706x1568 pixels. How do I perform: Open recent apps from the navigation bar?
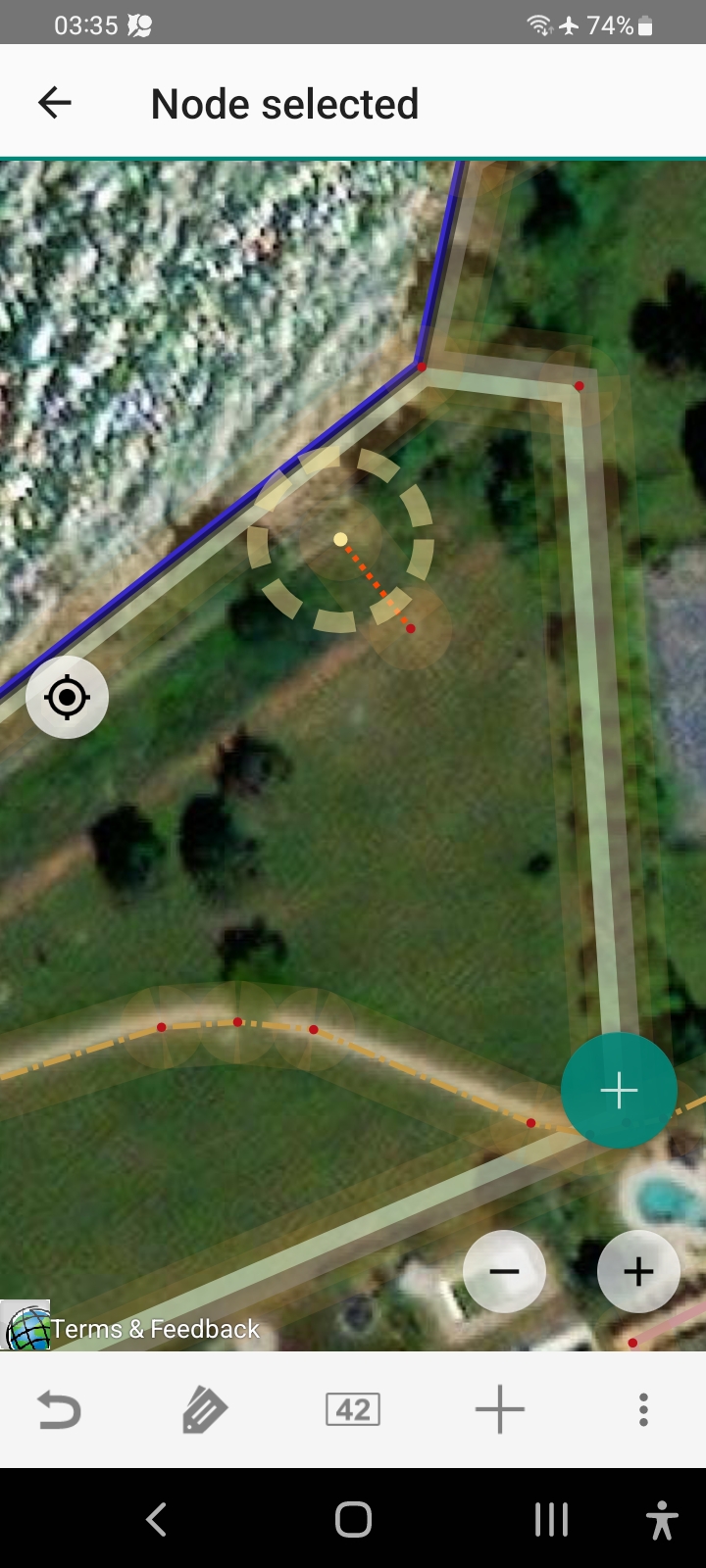[x=551, y=1520]
